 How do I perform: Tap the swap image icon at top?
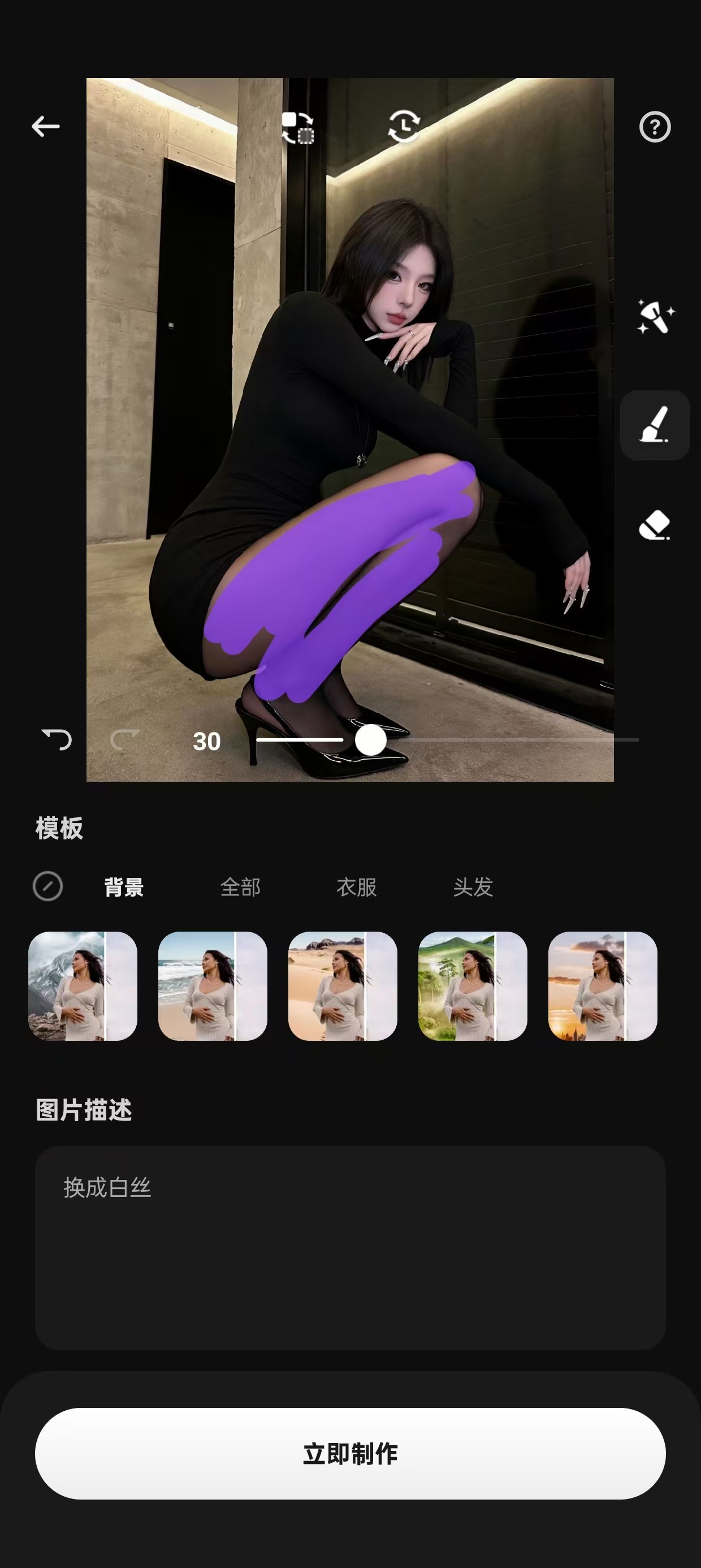pos(297,128)
